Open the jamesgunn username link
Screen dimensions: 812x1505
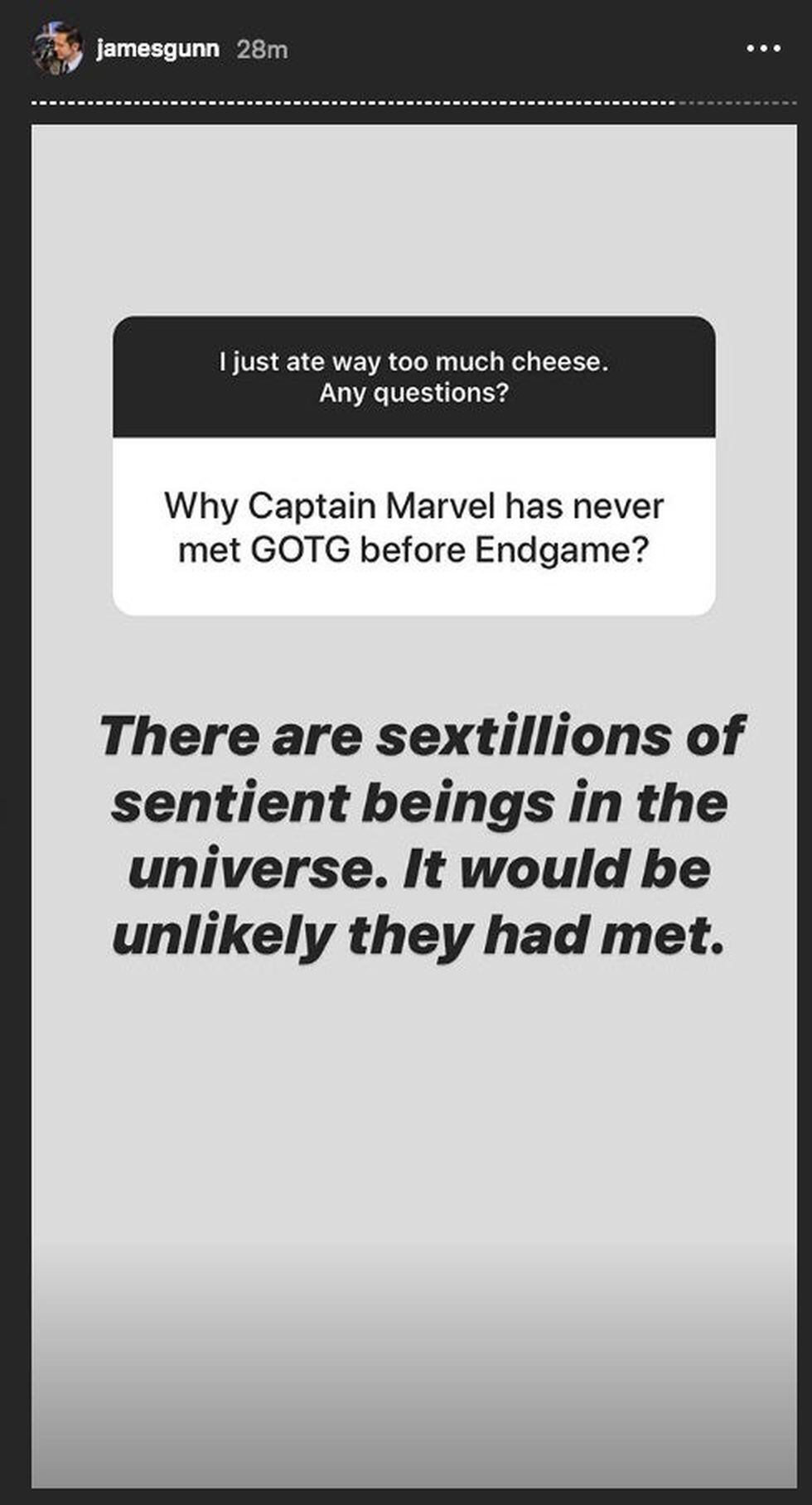tap(157, 49)
